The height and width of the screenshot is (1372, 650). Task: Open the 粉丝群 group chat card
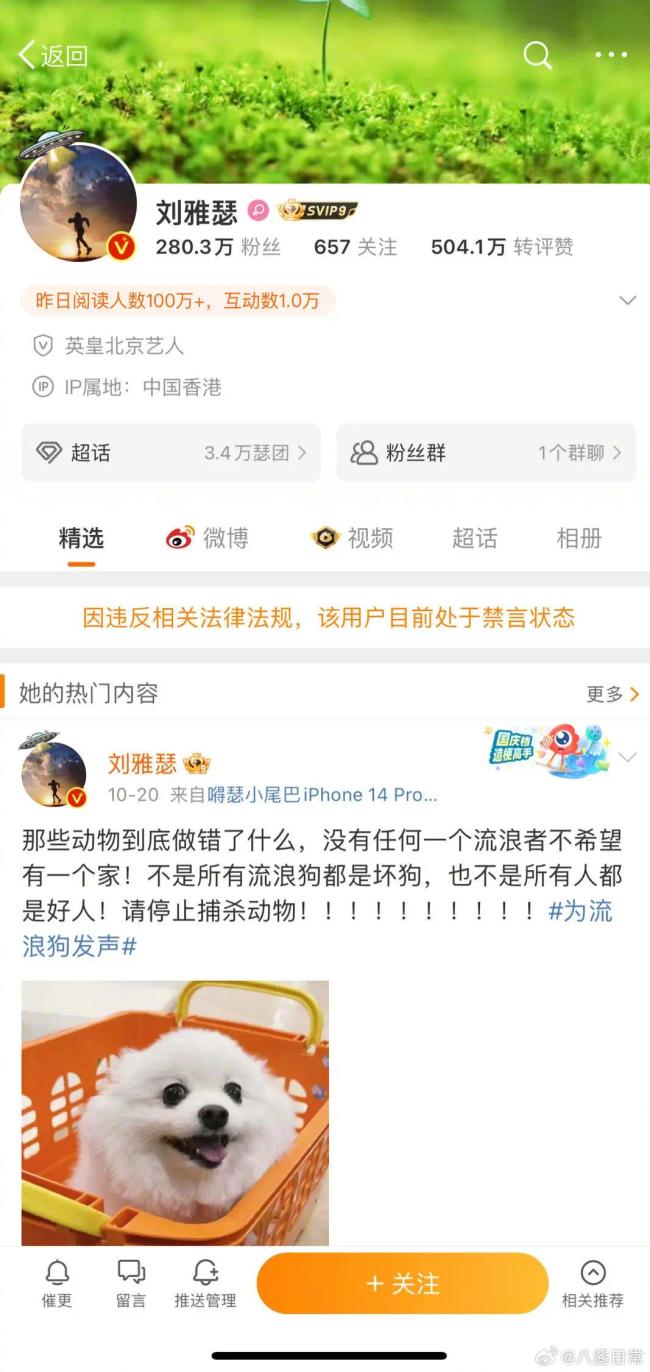tap(486, 453)
